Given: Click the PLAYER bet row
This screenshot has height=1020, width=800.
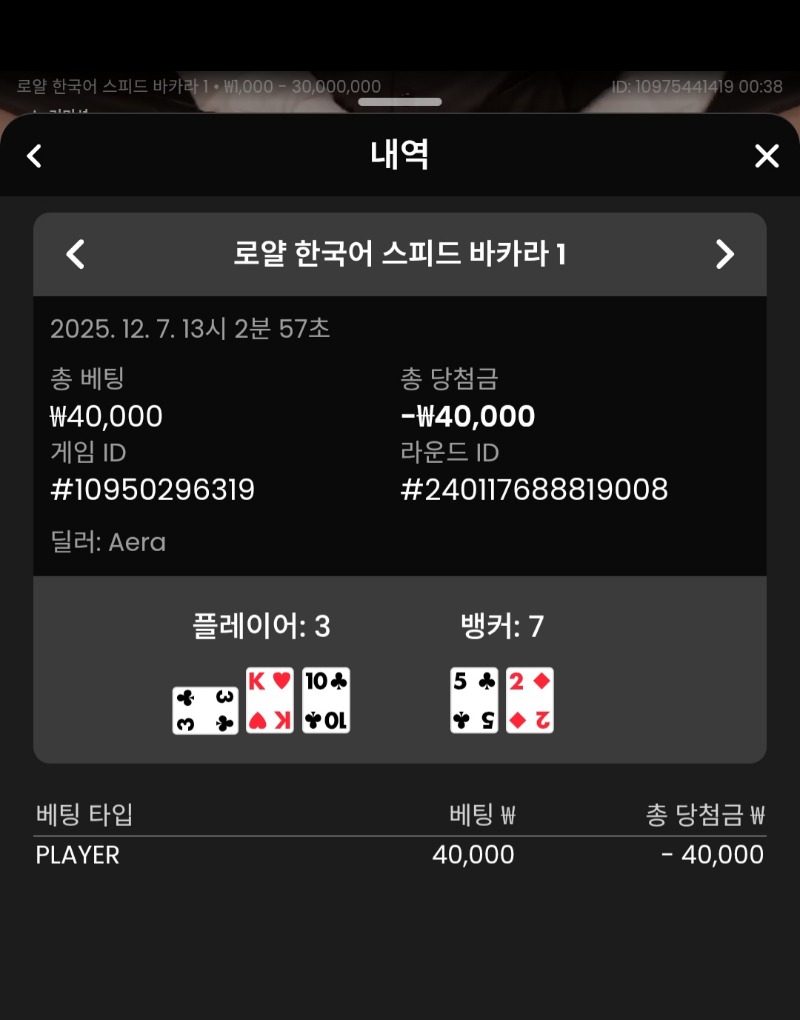Looking at the screenshot, I should (x=77, y=855).
